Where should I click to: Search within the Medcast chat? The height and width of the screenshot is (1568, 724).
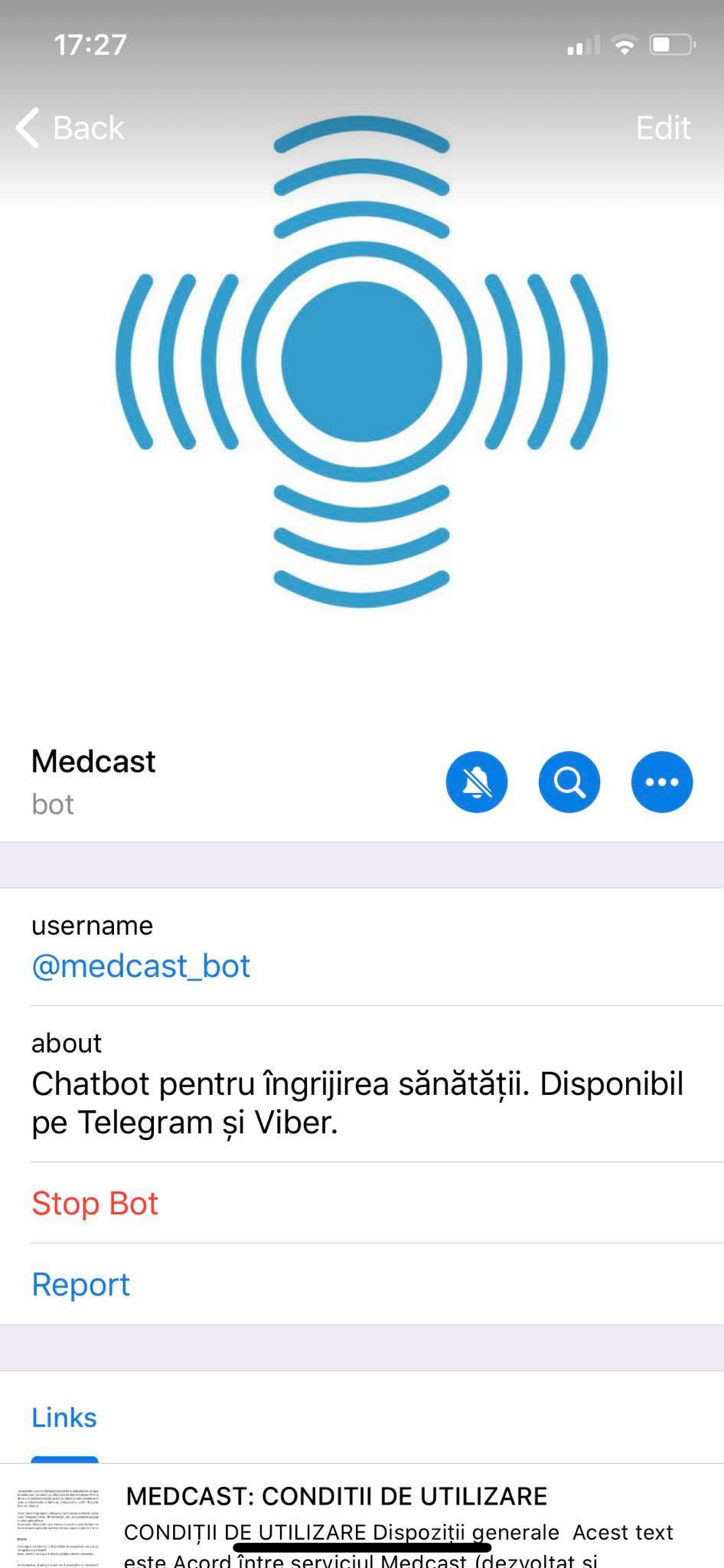[x=569, y=782]
